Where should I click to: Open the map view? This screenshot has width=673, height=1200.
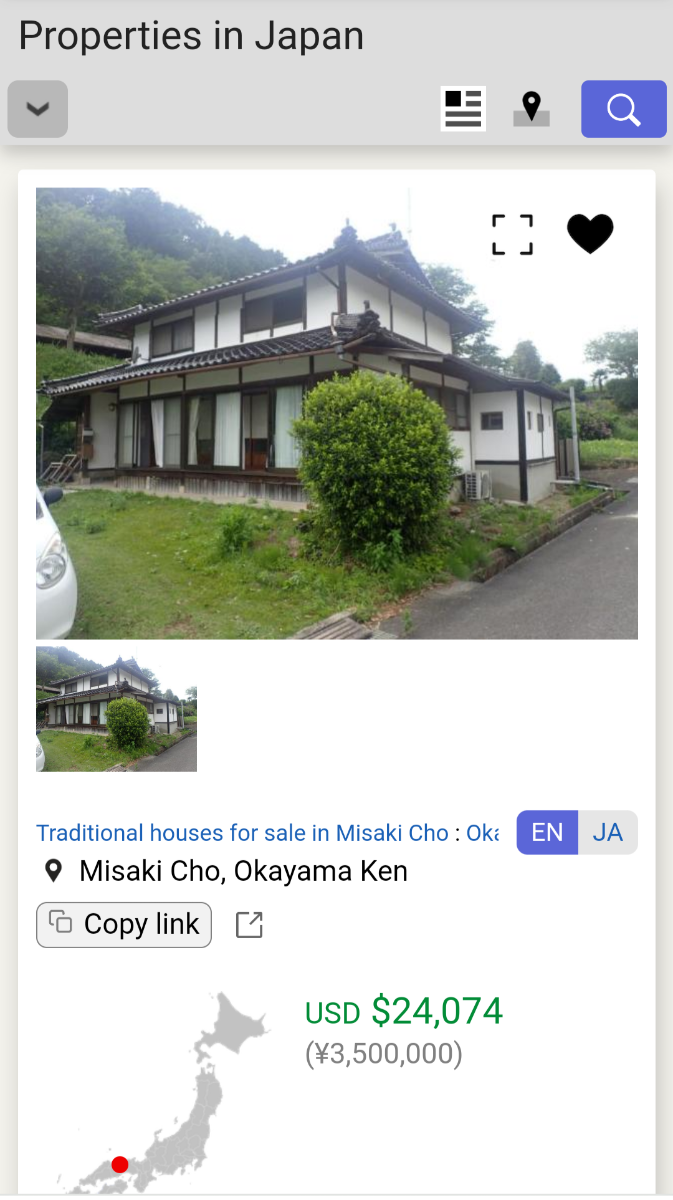pos(531,109)
